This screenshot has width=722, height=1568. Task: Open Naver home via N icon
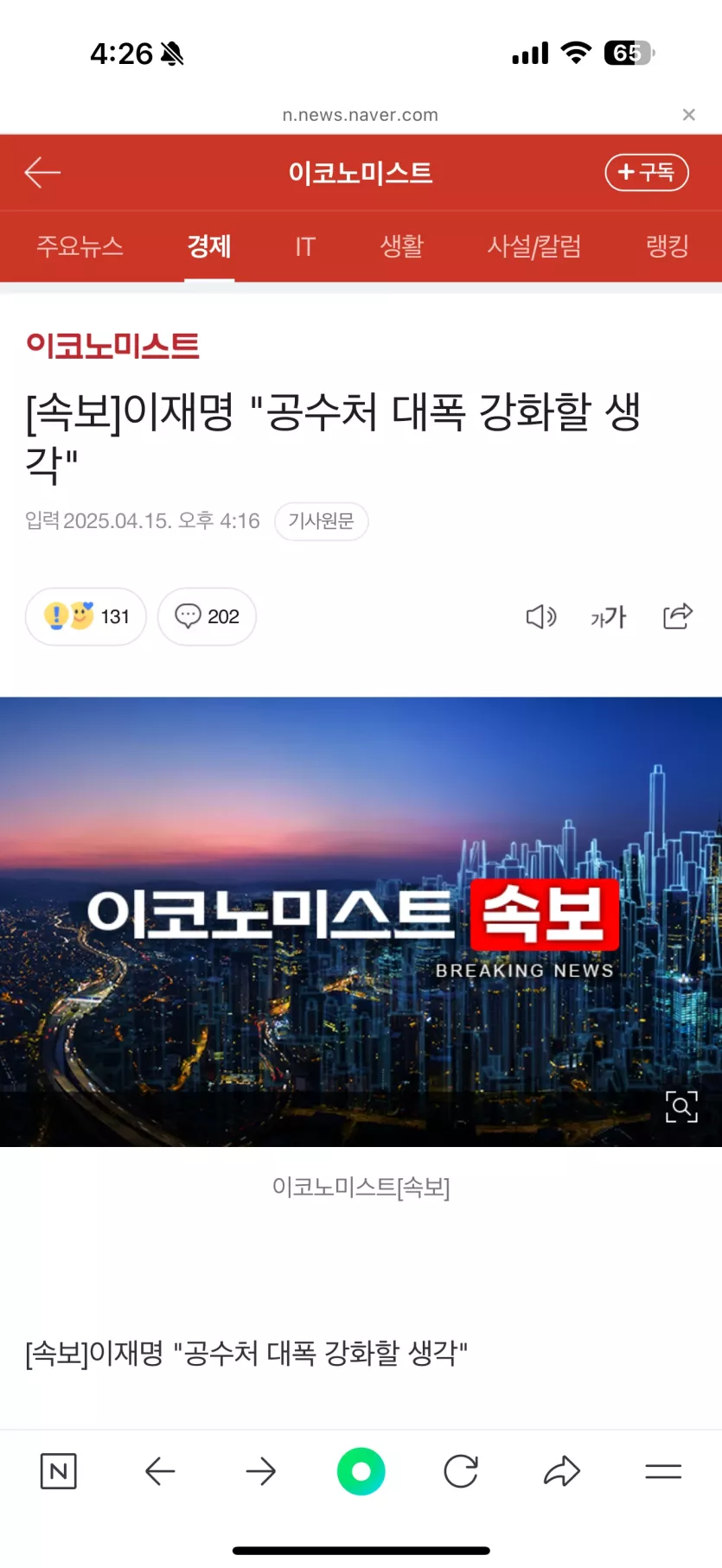tap(59, 1471)
